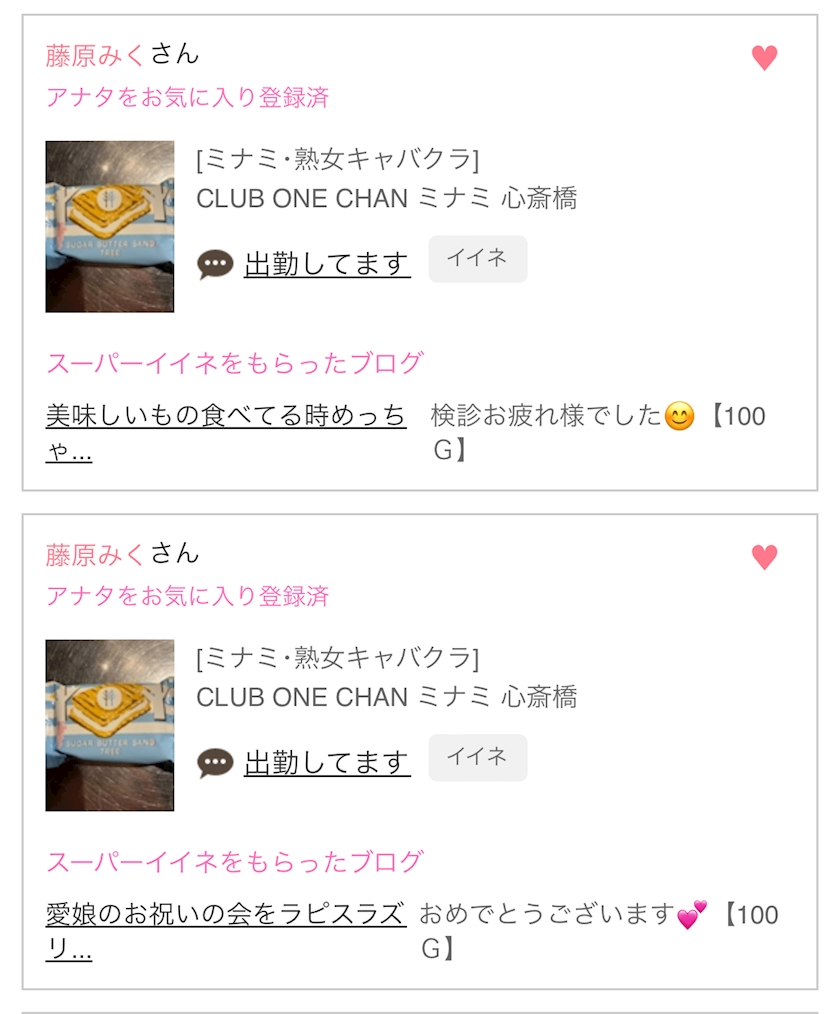Open 出勤してます in the 愛娘のお祝い blog card

coord(327,763)
